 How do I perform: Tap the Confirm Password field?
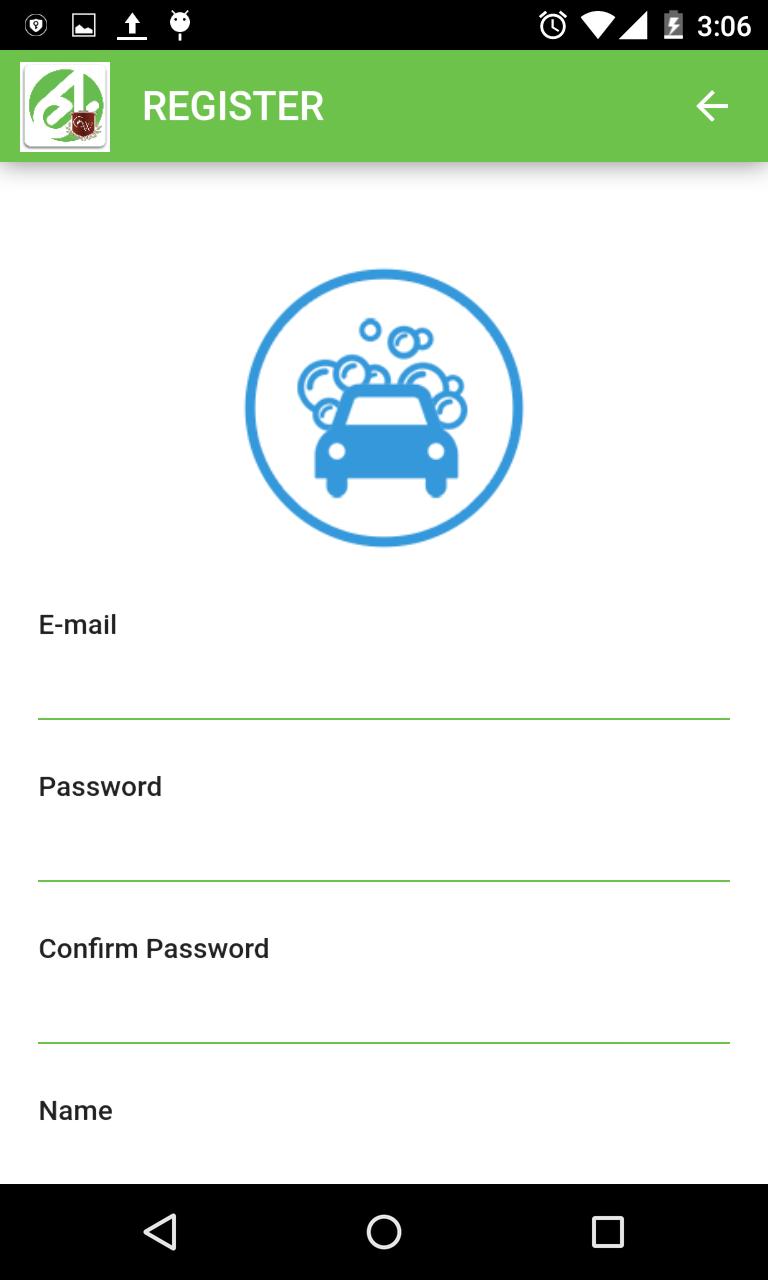(384, 1012)
